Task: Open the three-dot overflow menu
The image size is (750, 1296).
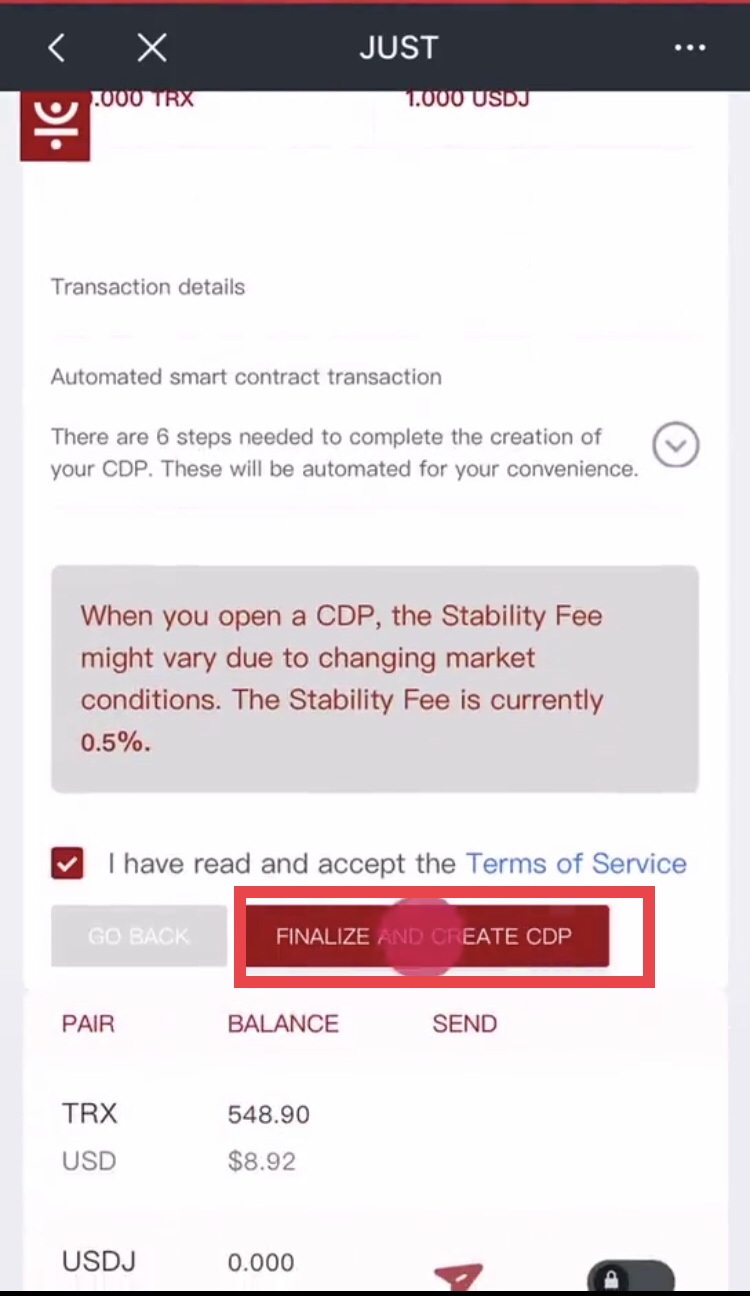Action: point(690,47)
